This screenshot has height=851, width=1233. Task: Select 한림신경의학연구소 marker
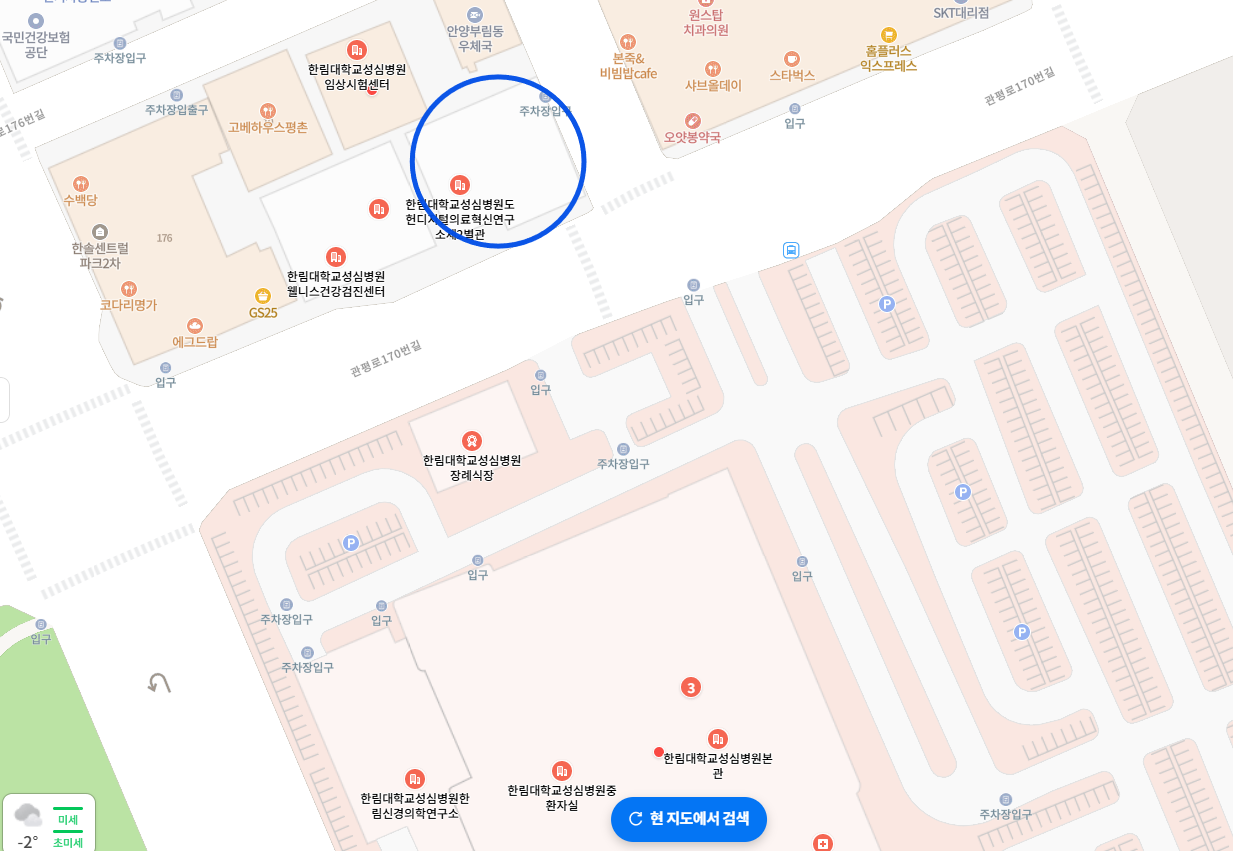414,778
